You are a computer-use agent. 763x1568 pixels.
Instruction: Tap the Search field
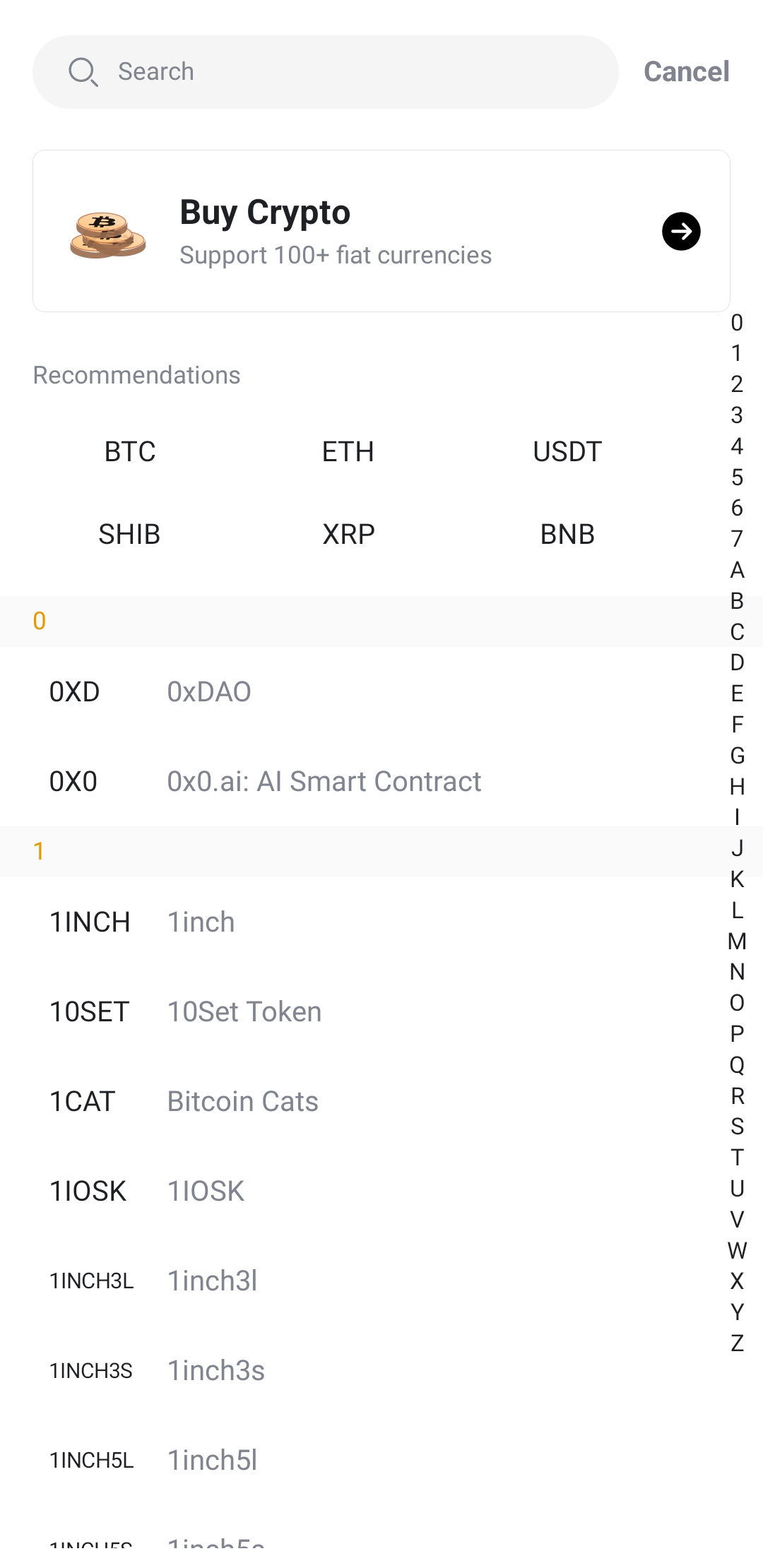coord(325,72)
